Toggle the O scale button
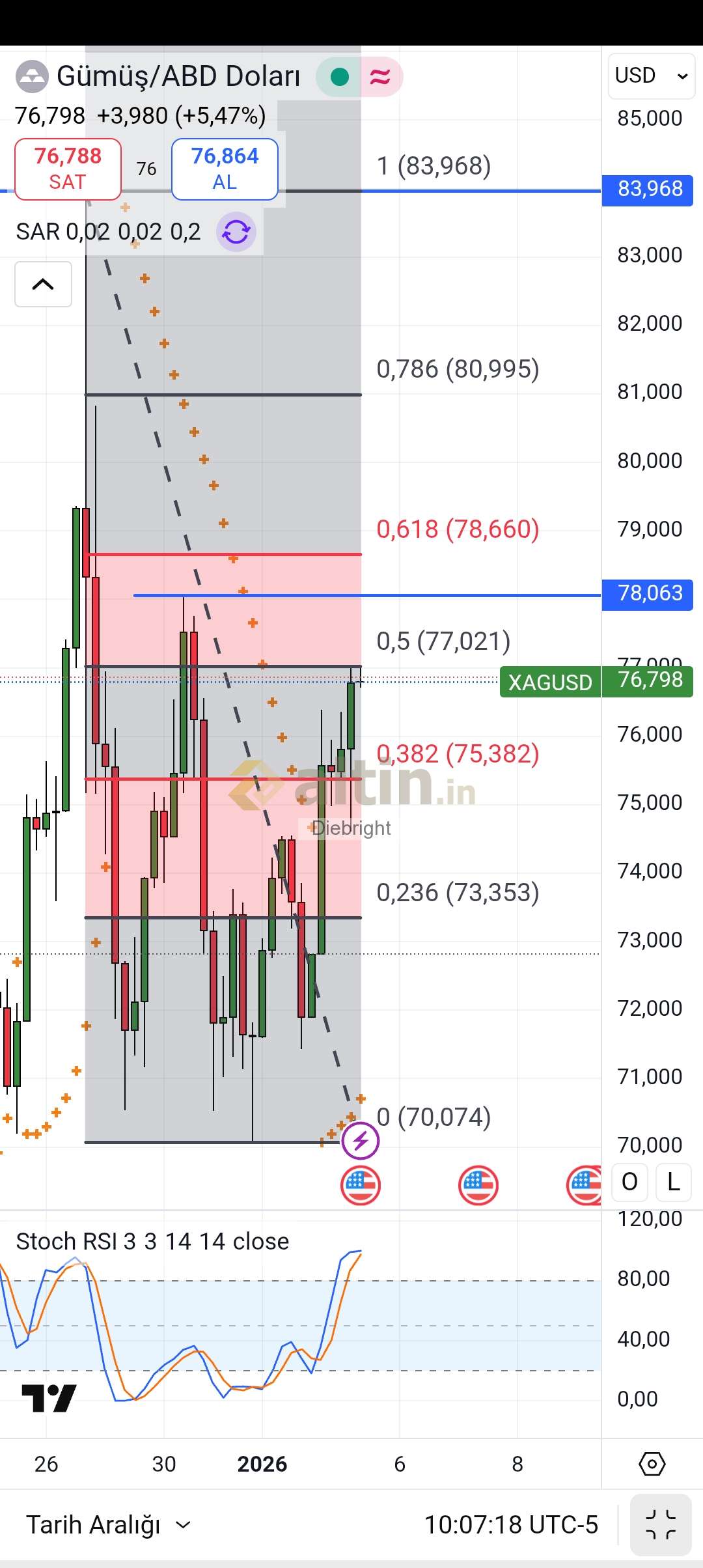The height and width of the screenshot is (1568, 703). tap(629, 1182)
